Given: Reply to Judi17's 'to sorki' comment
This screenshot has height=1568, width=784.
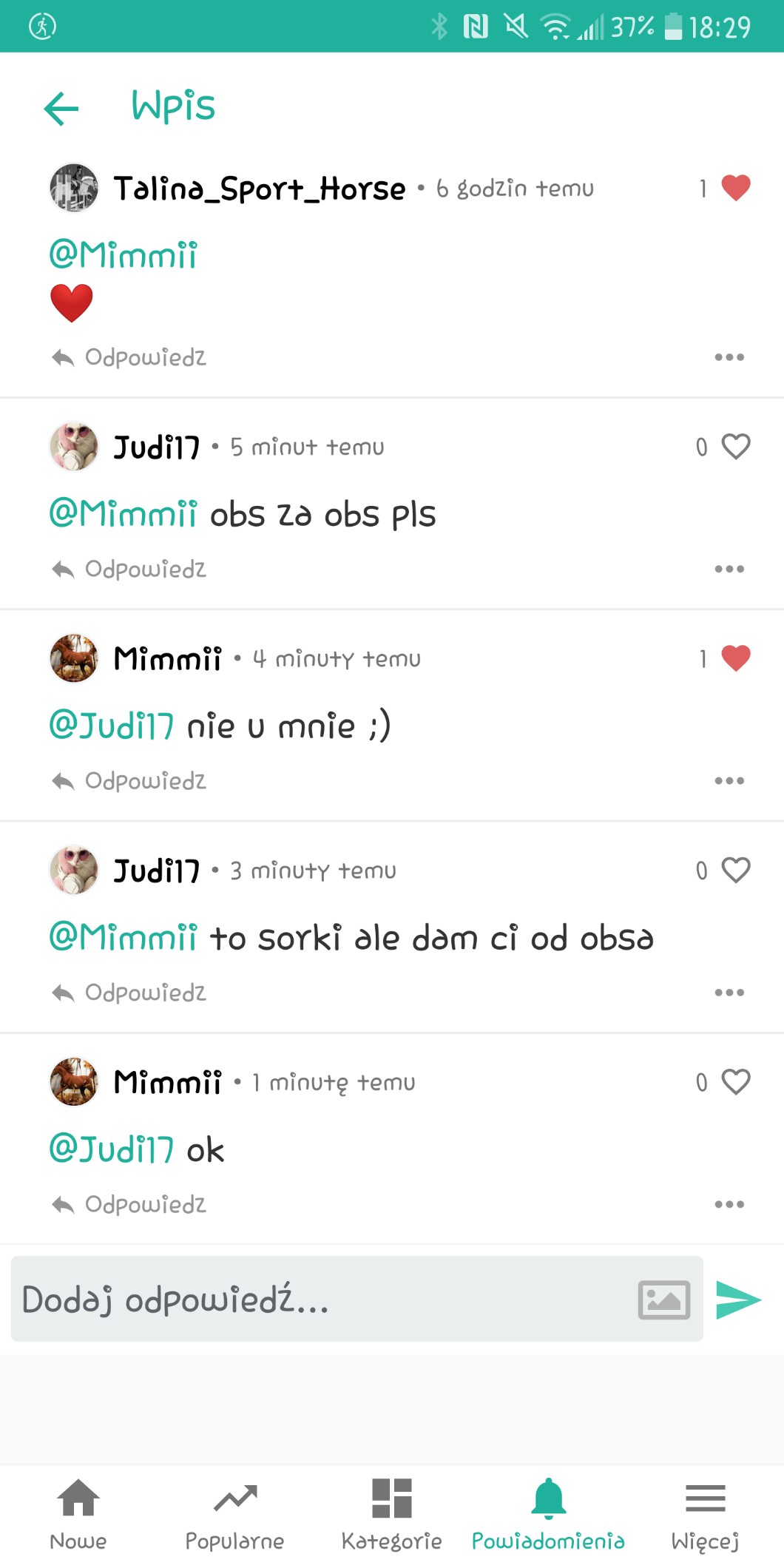Looking at the screenshot, I should coord(129,993).
